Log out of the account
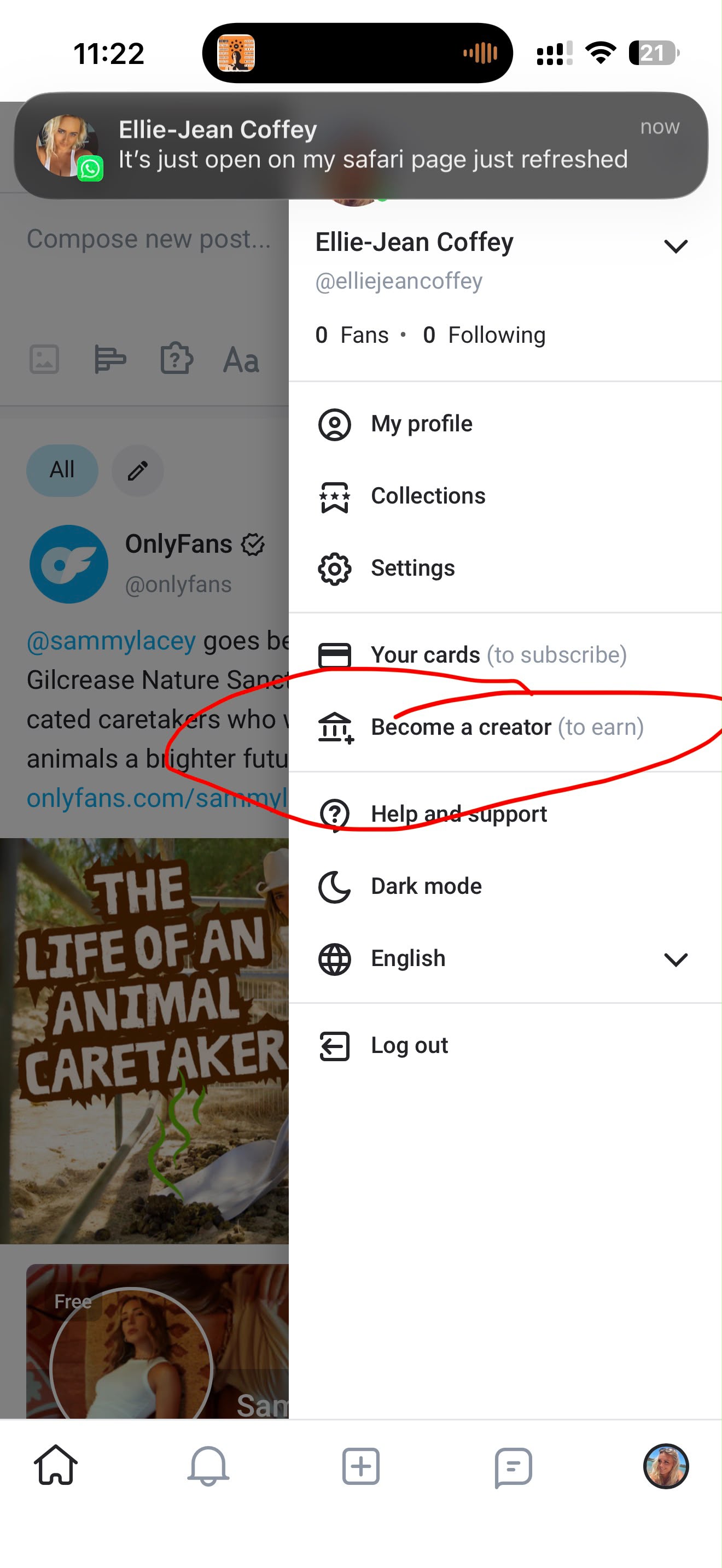Screen dimensions: 722x1568 tap(505, 1046)
